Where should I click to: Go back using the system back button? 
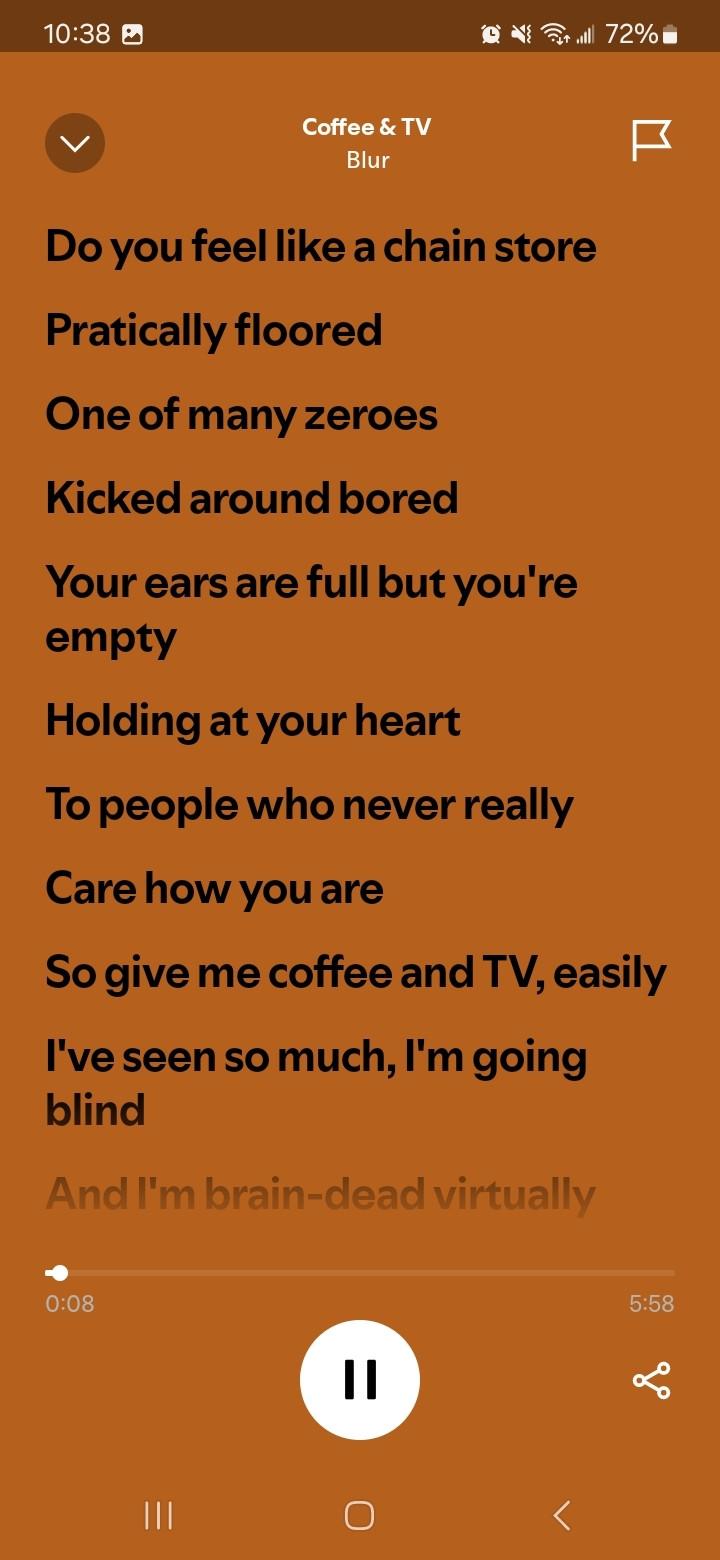tap(562, 1515)
